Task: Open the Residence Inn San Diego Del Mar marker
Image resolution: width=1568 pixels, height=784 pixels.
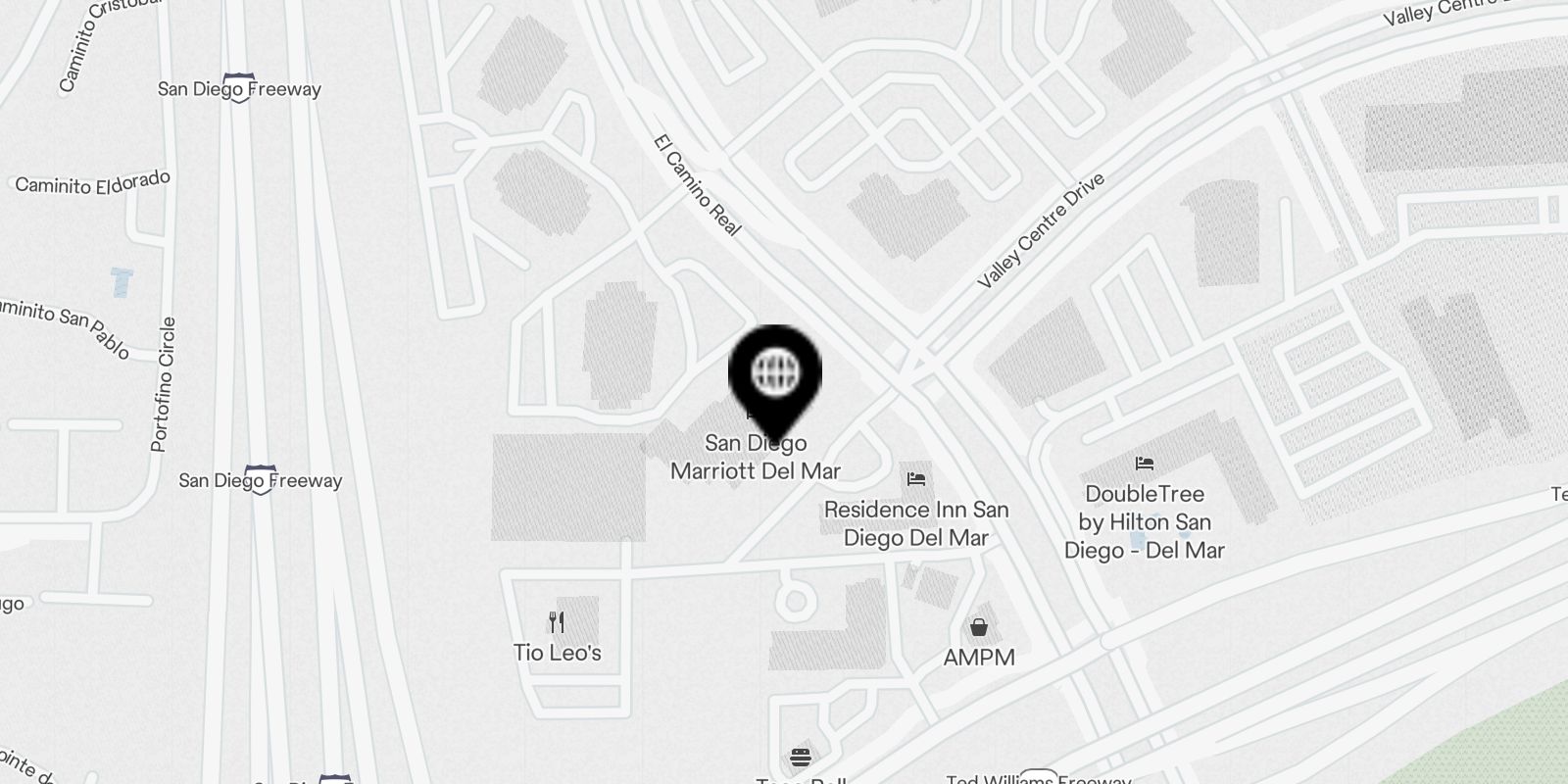Action: 916,480
